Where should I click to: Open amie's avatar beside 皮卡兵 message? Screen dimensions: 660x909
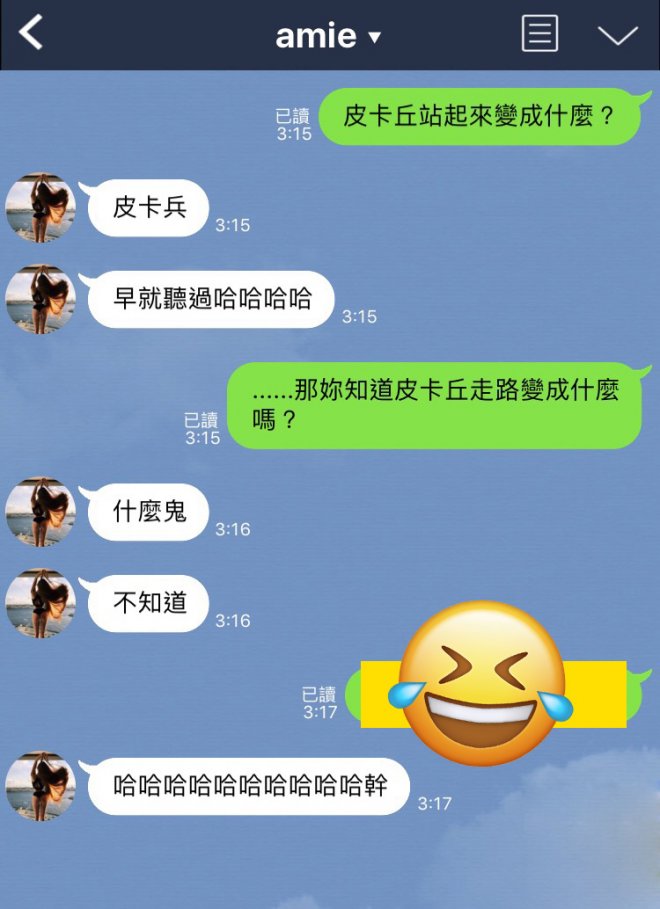41,208
